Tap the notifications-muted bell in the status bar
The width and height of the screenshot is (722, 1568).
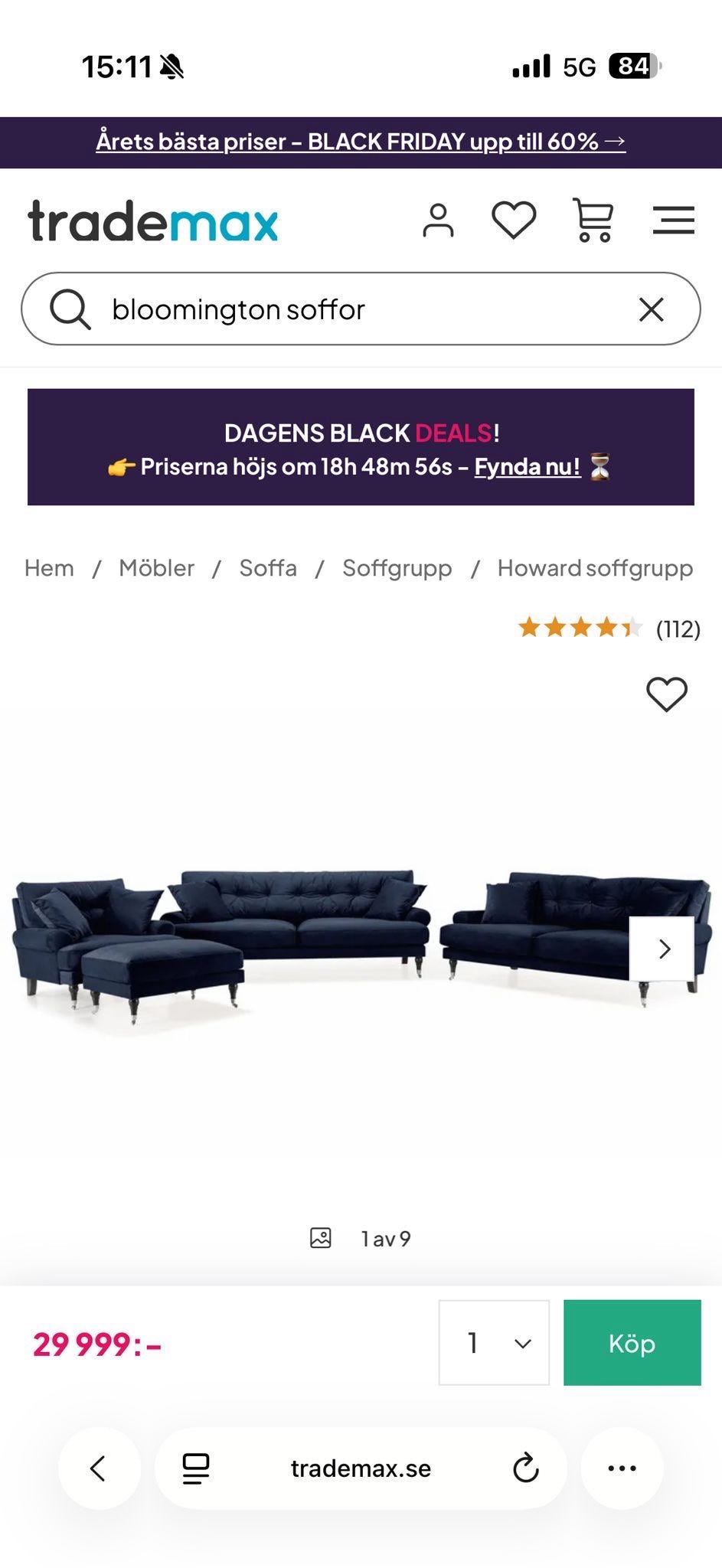point(170,66)
